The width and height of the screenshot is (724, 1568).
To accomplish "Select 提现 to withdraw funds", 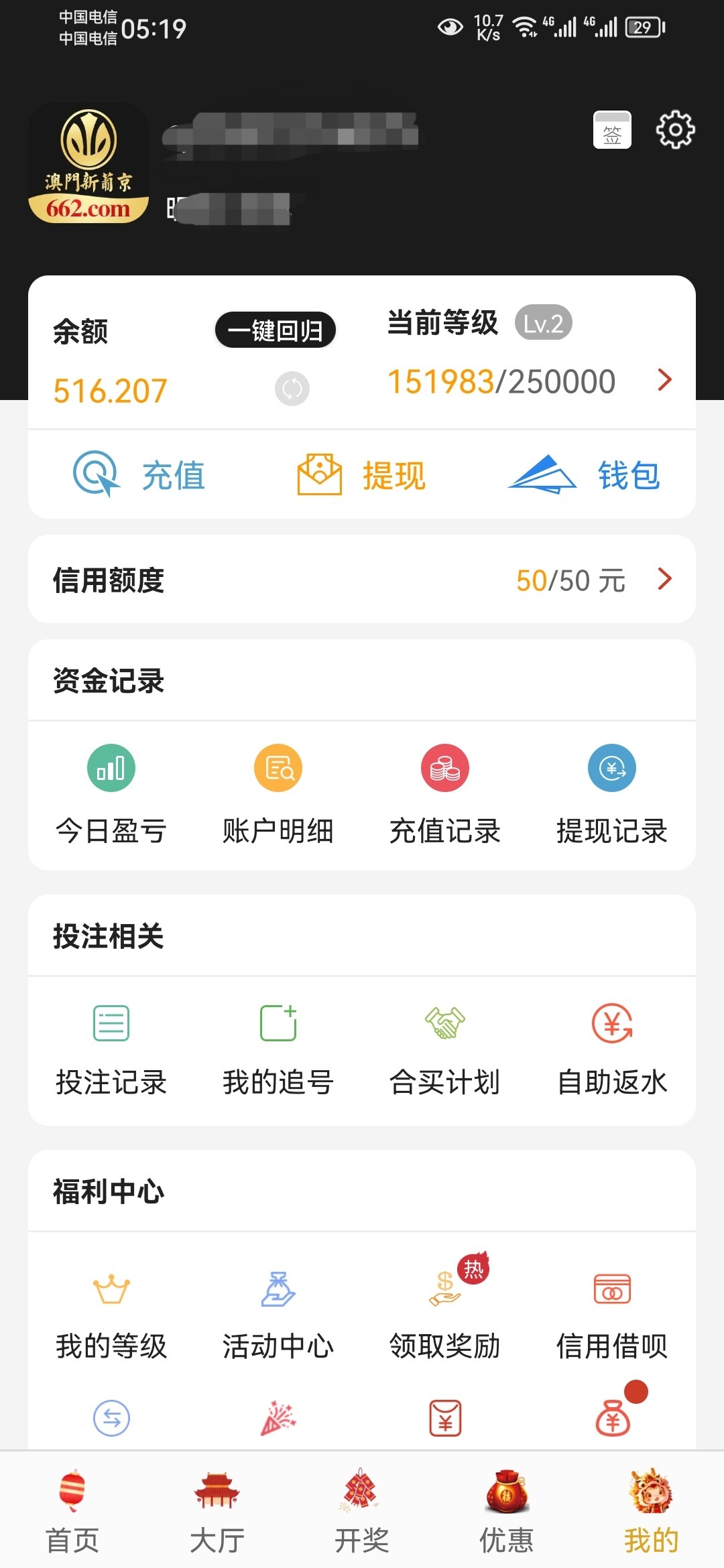I will point(361,475).
